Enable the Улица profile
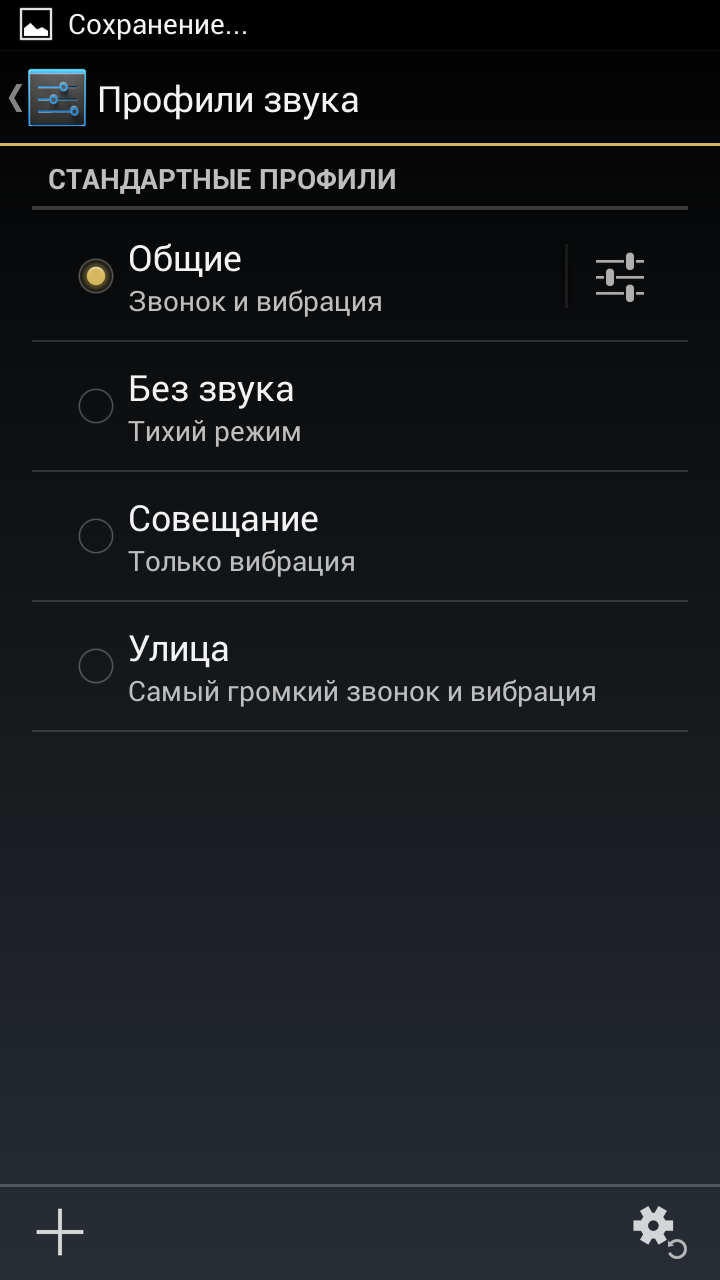 pos(360,666)
